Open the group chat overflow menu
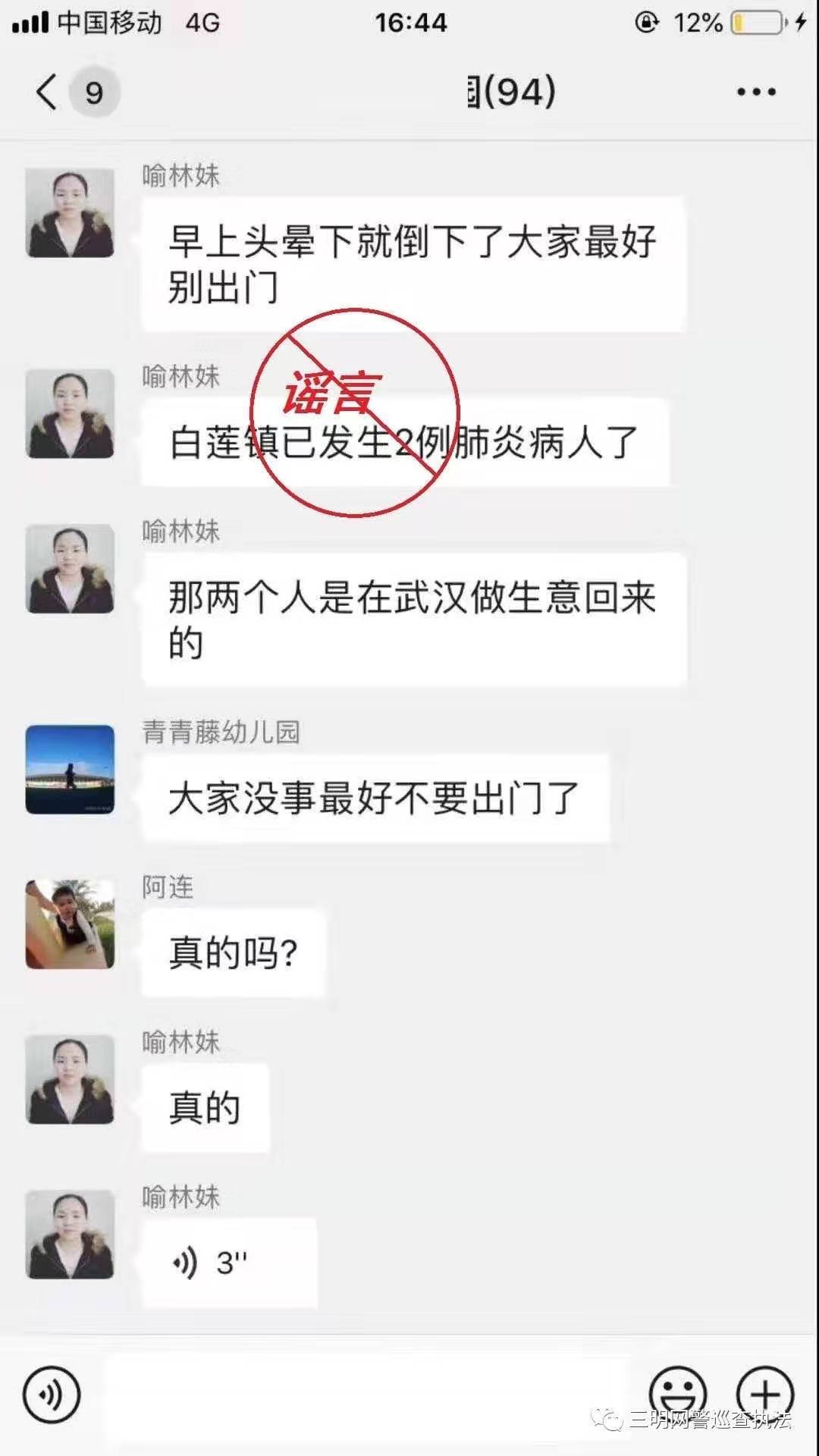819x1456 pixels. 756,93
